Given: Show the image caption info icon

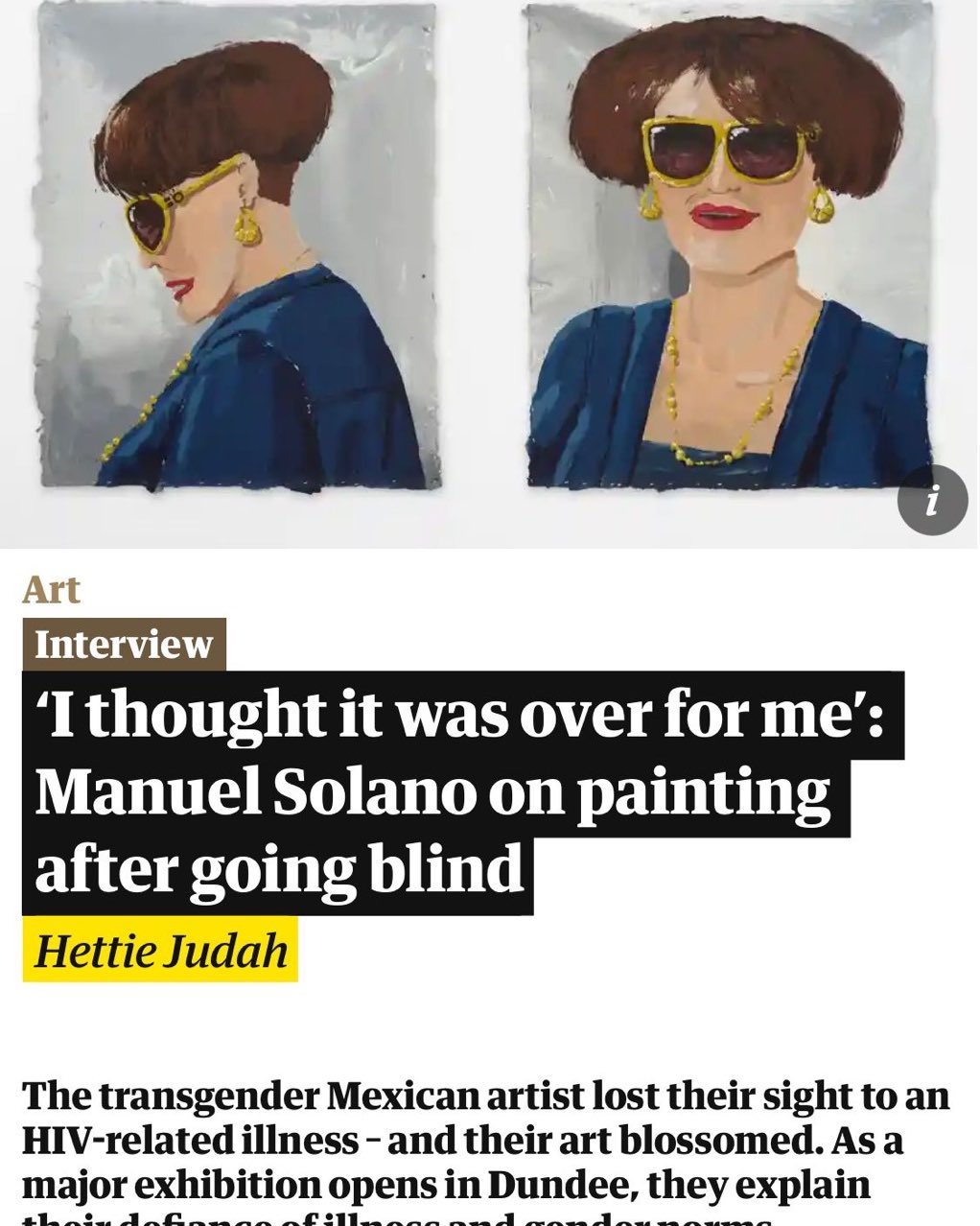Looking at the screenshot, I should [x=932, y=500].
